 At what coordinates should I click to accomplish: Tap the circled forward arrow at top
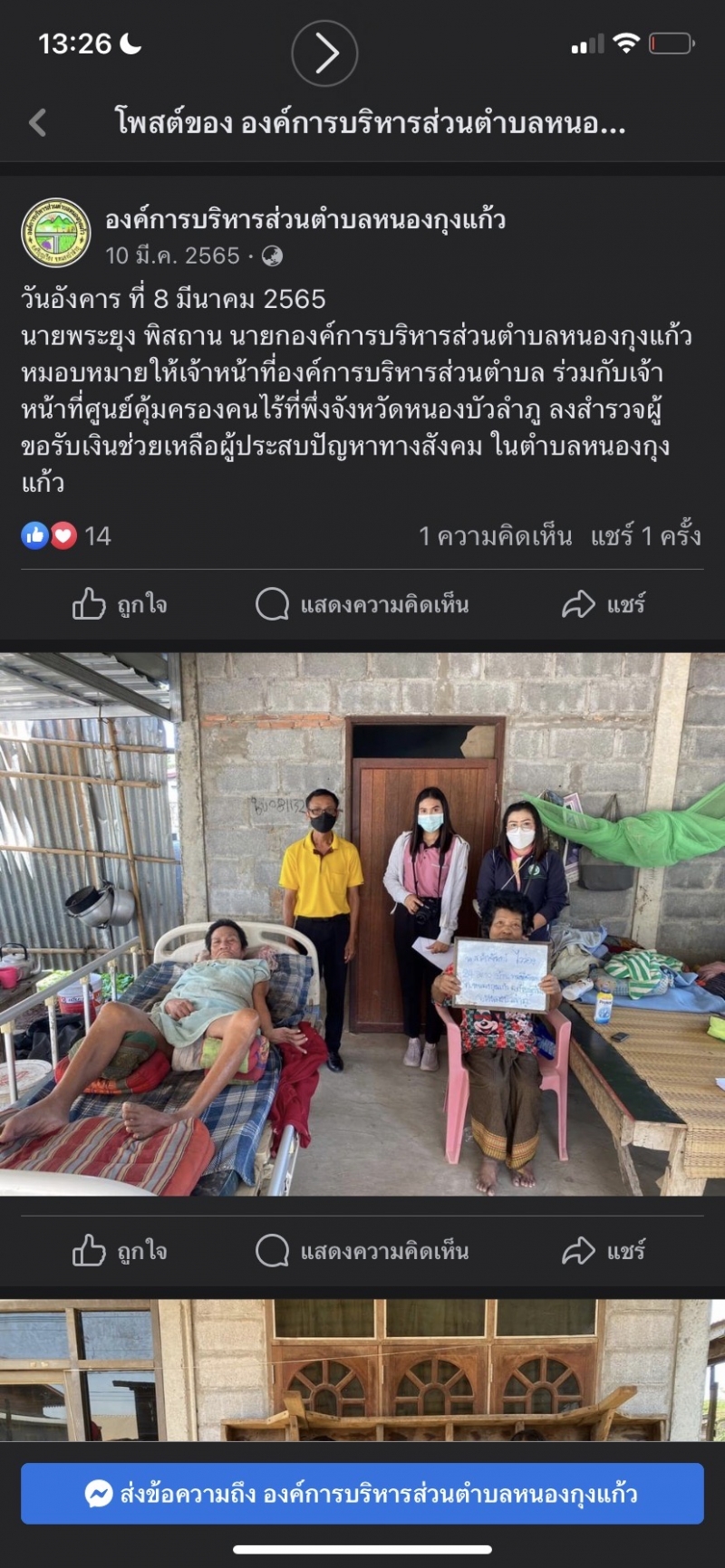324,53
